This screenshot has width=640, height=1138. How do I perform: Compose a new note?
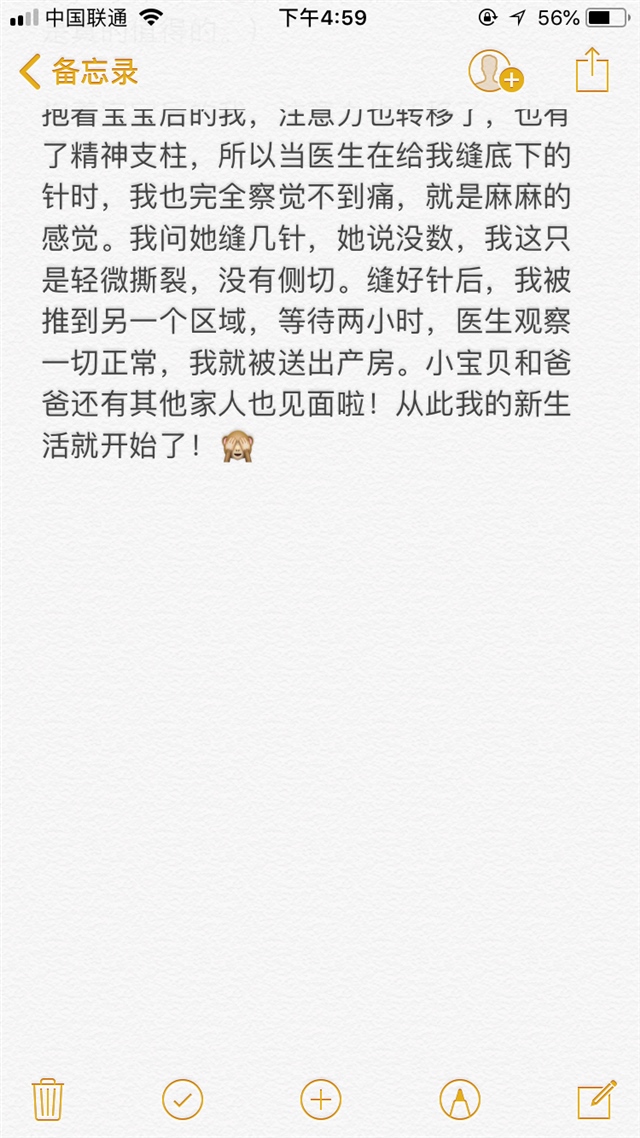click(x=596, y=1099)
